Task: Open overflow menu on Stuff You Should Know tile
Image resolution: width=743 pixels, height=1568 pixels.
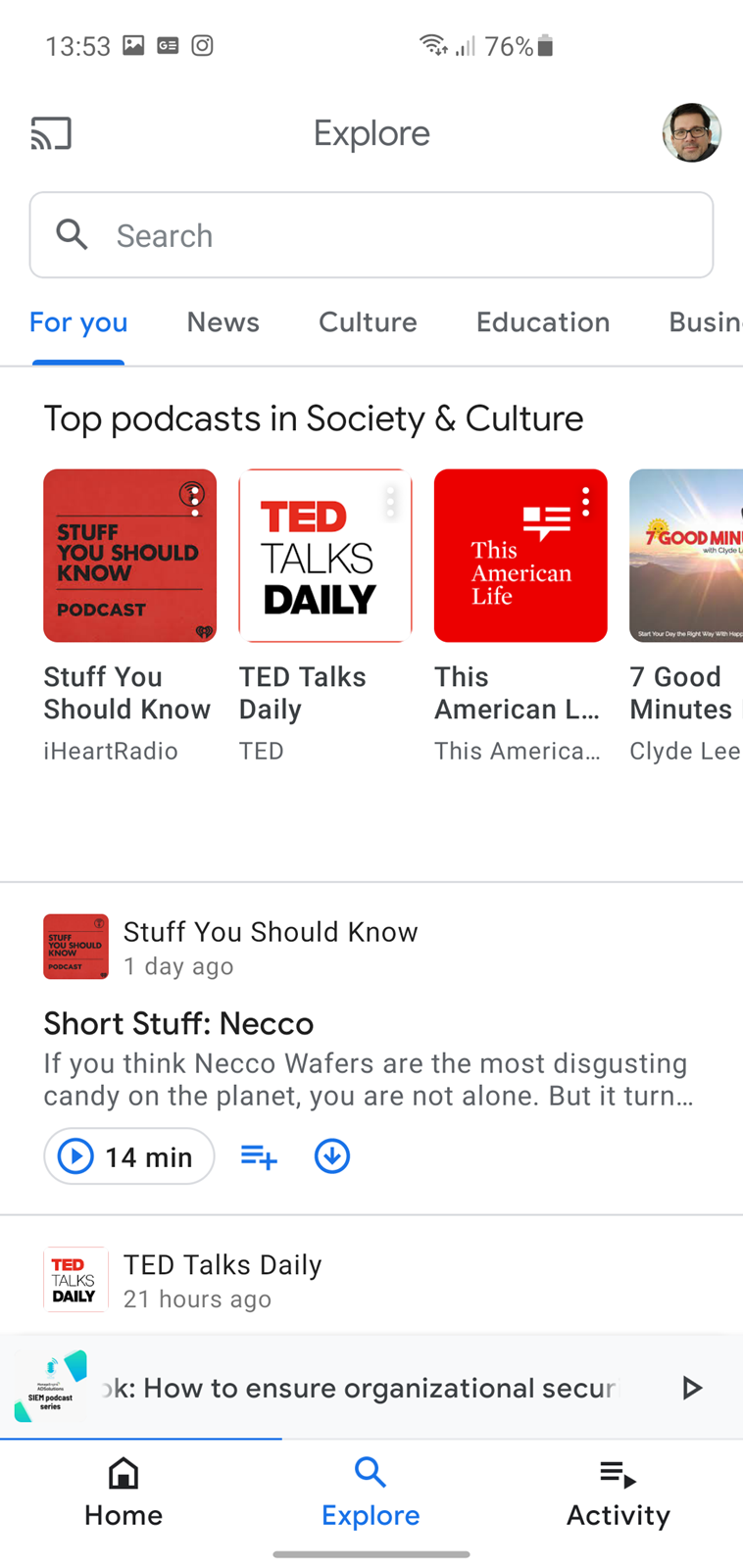Action: [x=195, y=502]
